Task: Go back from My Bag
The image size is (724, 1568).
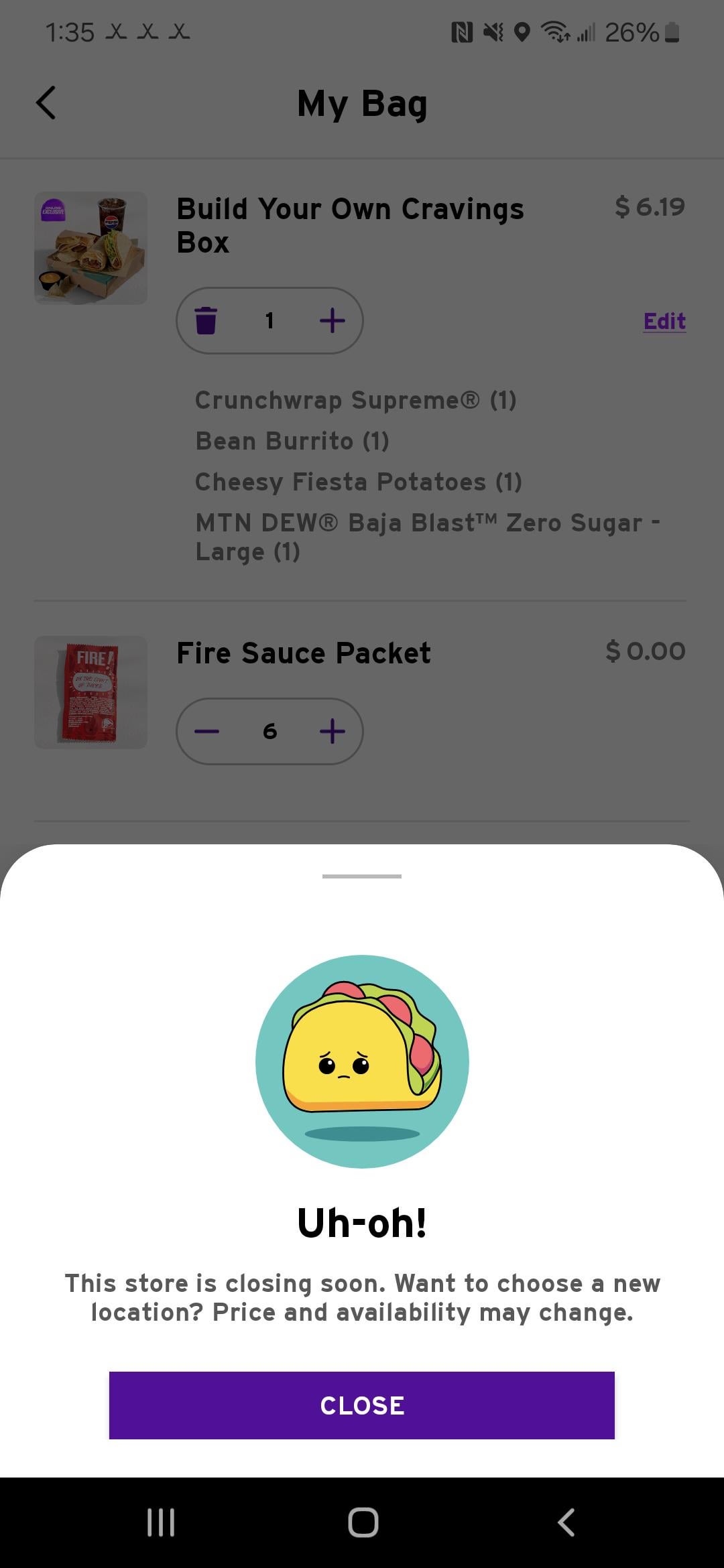Action: (x=46, y=103)
